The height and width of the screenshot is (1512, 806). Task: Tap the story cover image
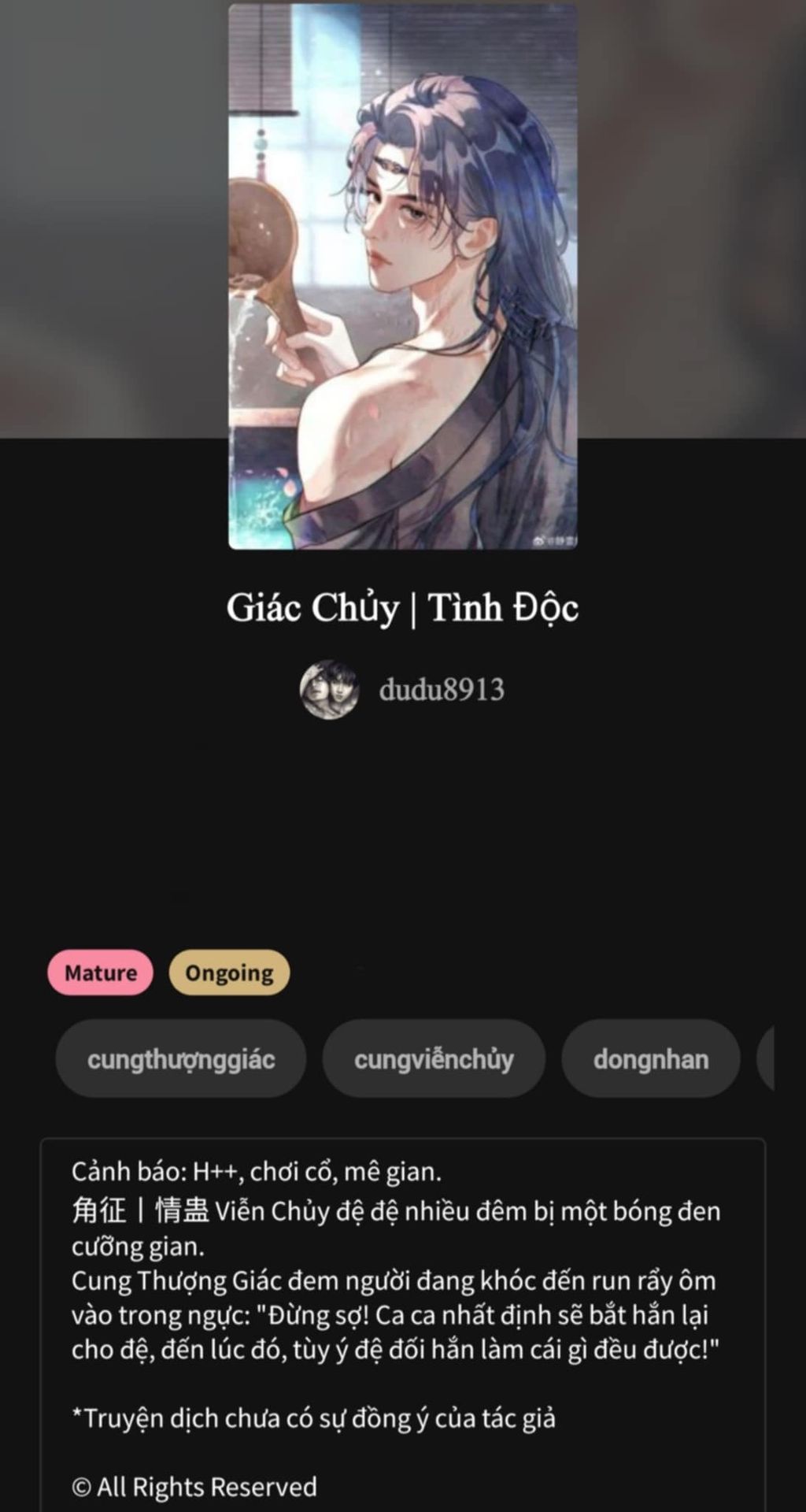point(403,276)
